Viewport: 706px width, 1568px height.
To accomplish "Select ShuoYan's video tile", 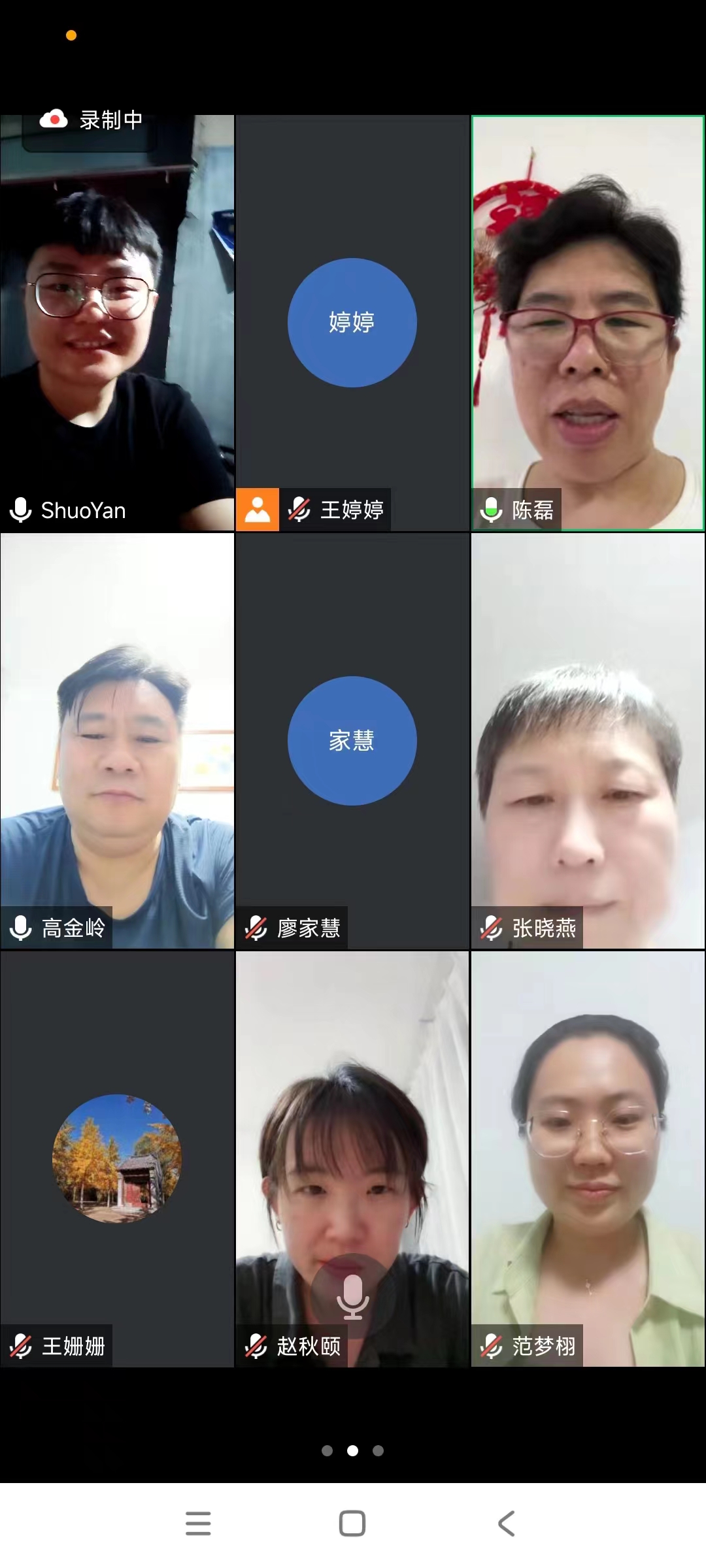I will [x=117, y=323].
